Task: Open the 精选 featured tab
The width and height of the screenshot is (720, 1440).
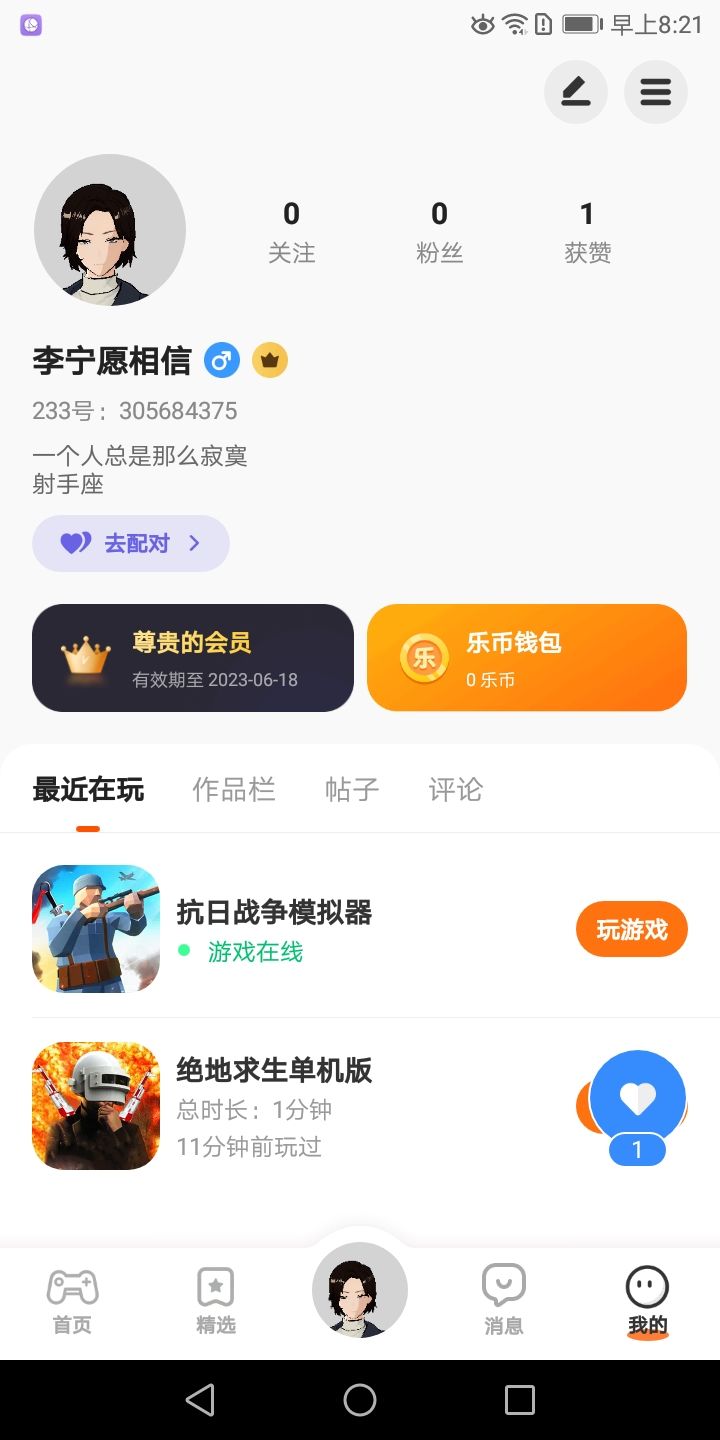Action: coord(216,1302)
